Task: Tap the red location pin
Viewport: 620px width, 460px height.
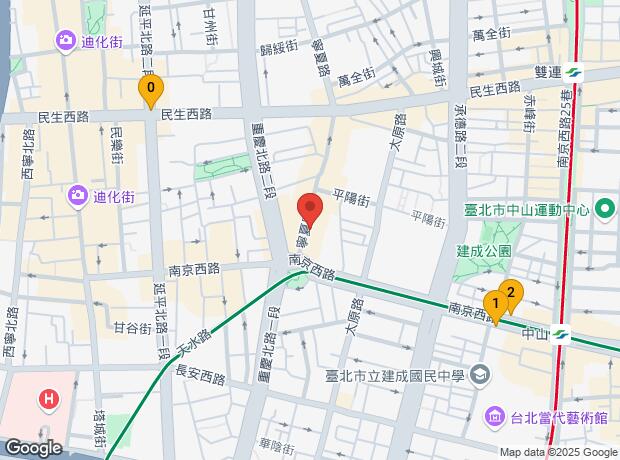Action: coord(311,211)
